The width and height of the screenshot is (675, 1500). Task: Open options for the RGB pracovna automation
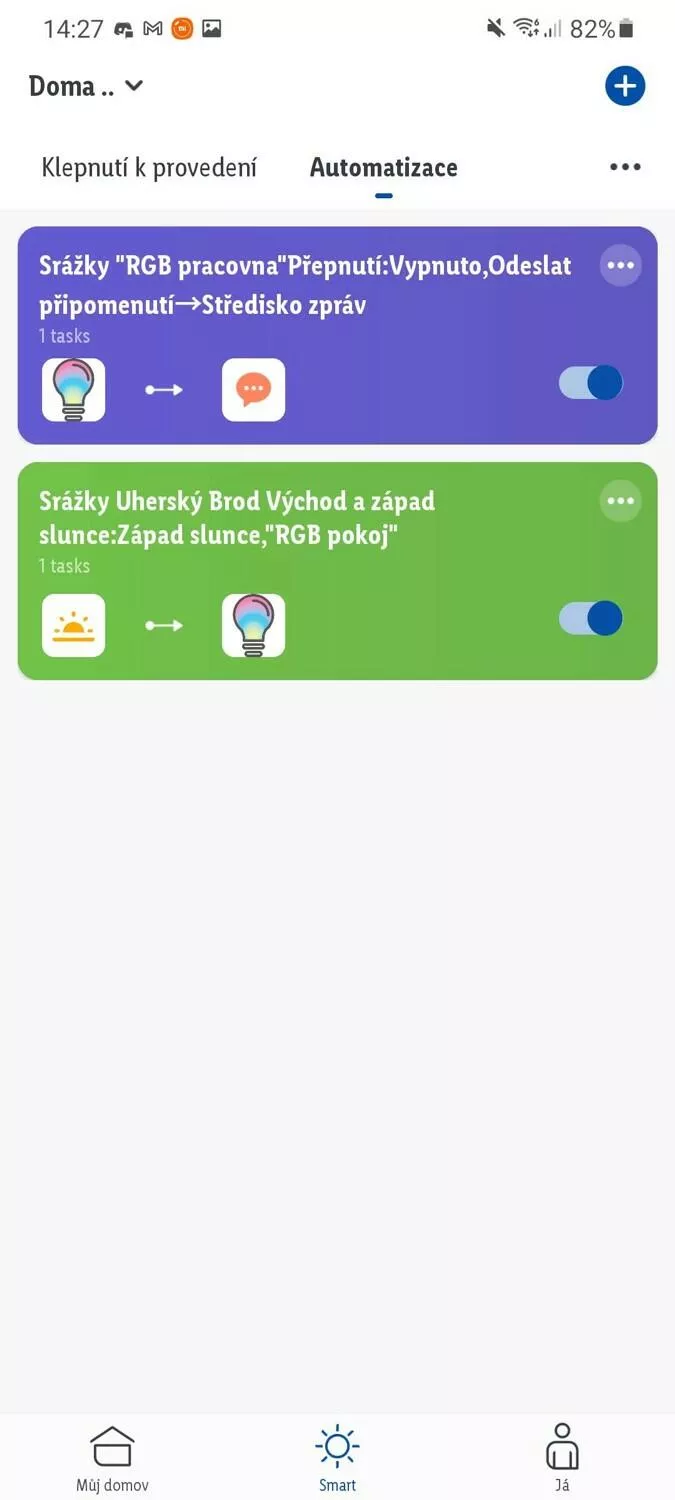621,265
